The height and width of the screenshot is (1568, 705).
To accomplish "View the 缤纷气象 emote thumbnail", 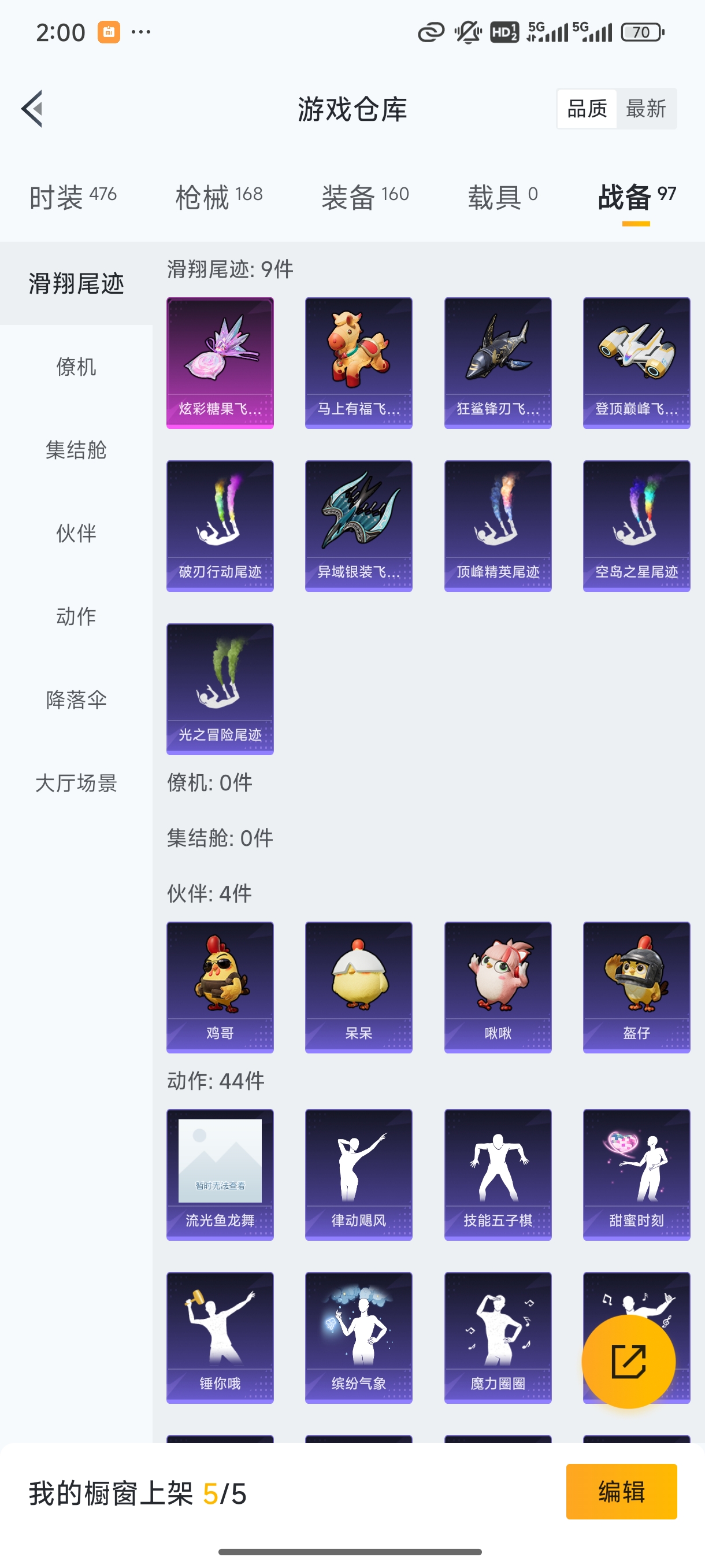I will pyautogui.click(x=358, y=1337).
